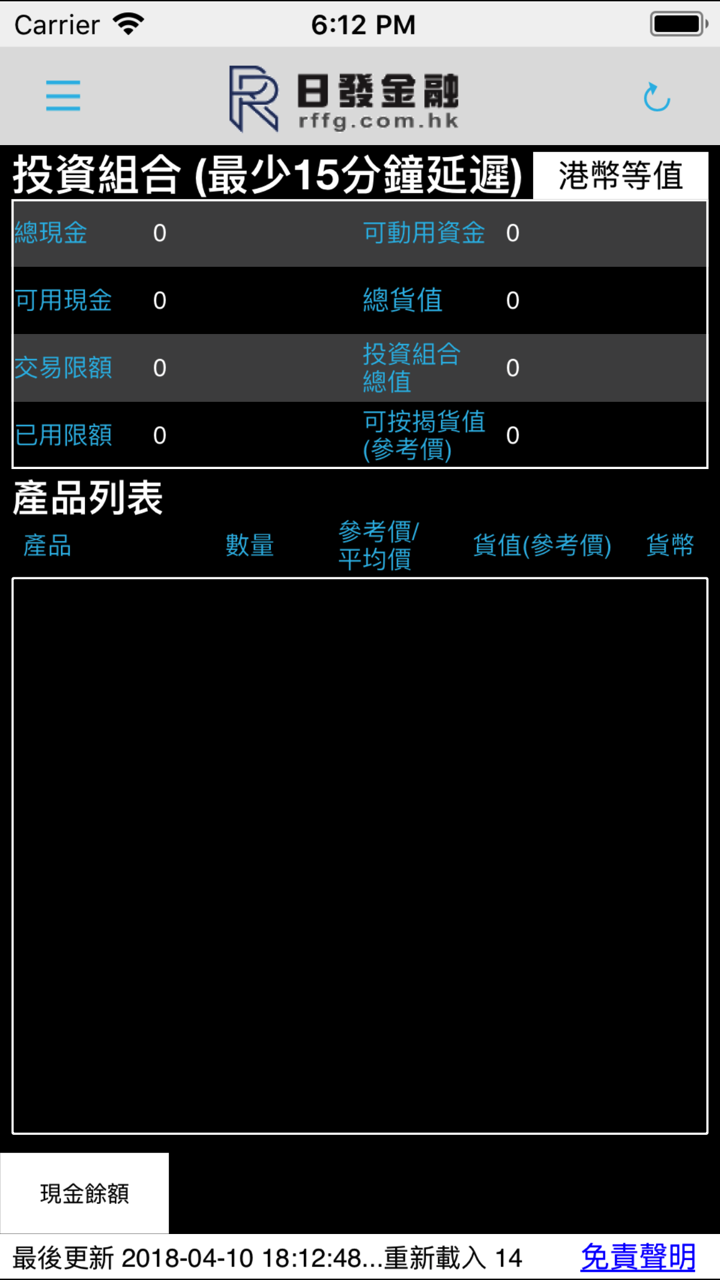Click the 總貨值 value of zero

click(x=512, y=300)
